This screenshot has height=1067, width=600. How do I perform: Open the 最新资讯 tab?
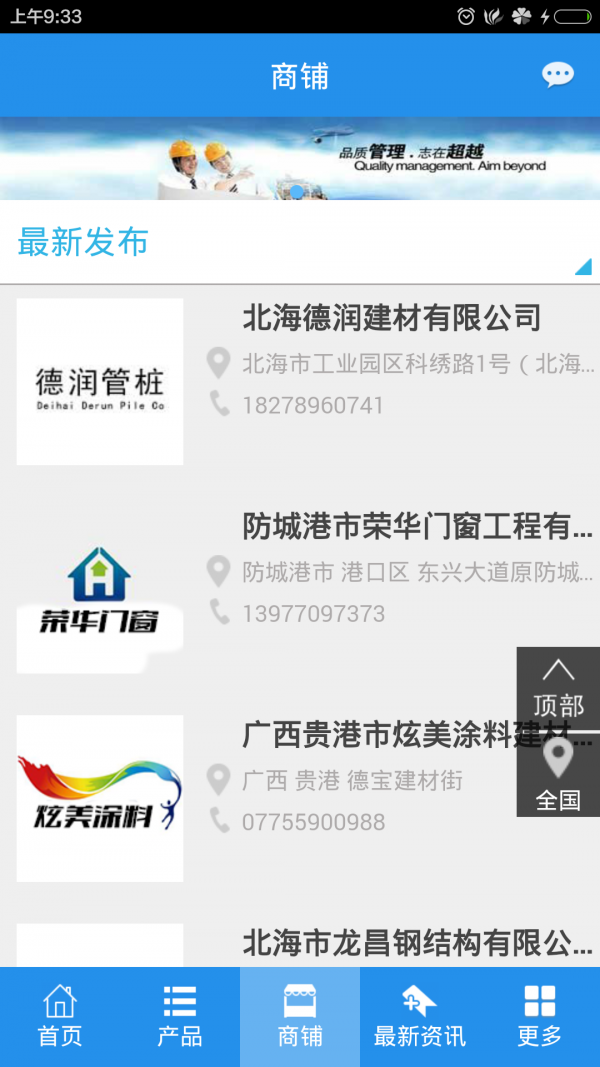pos(420,1016)
